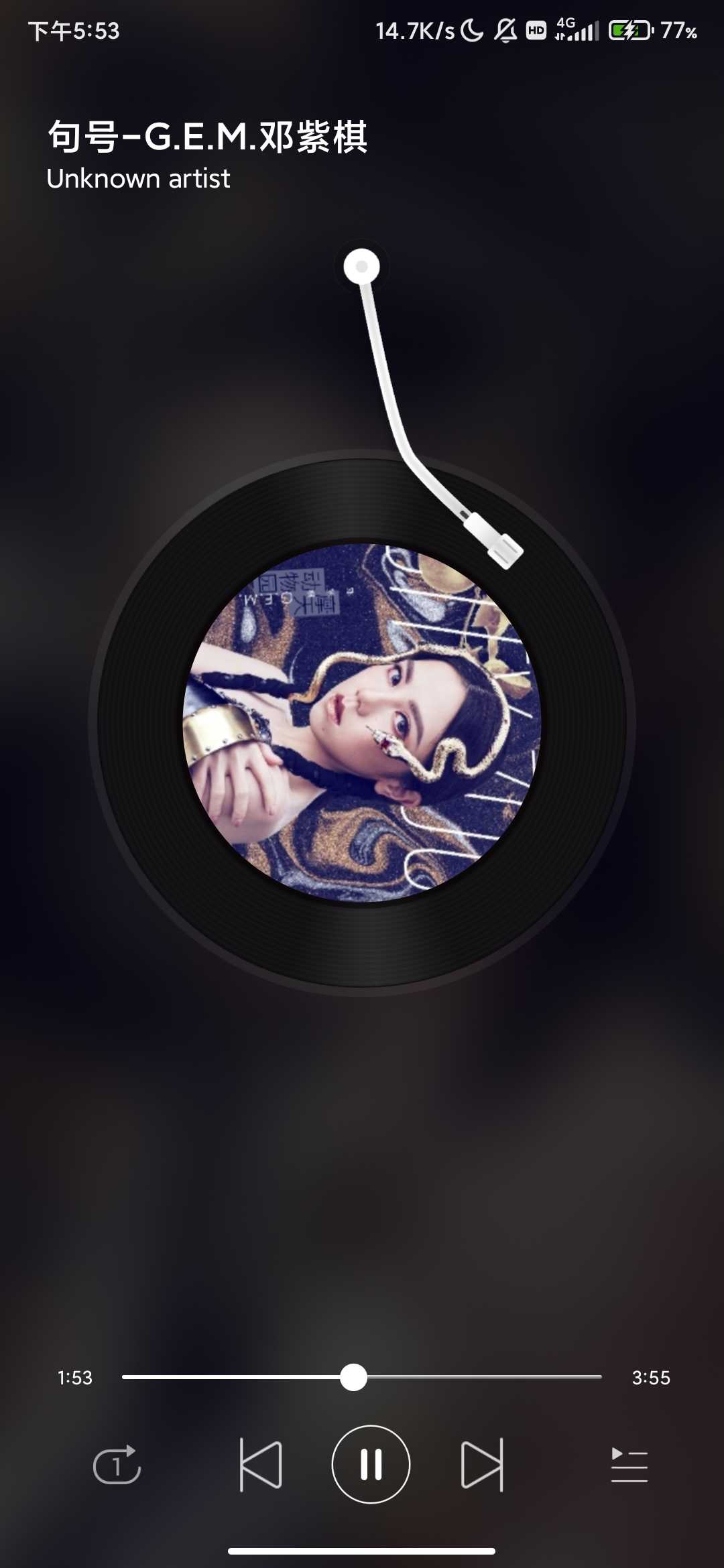
Task: Open the playback queue list
Action: click(629, 1465)
